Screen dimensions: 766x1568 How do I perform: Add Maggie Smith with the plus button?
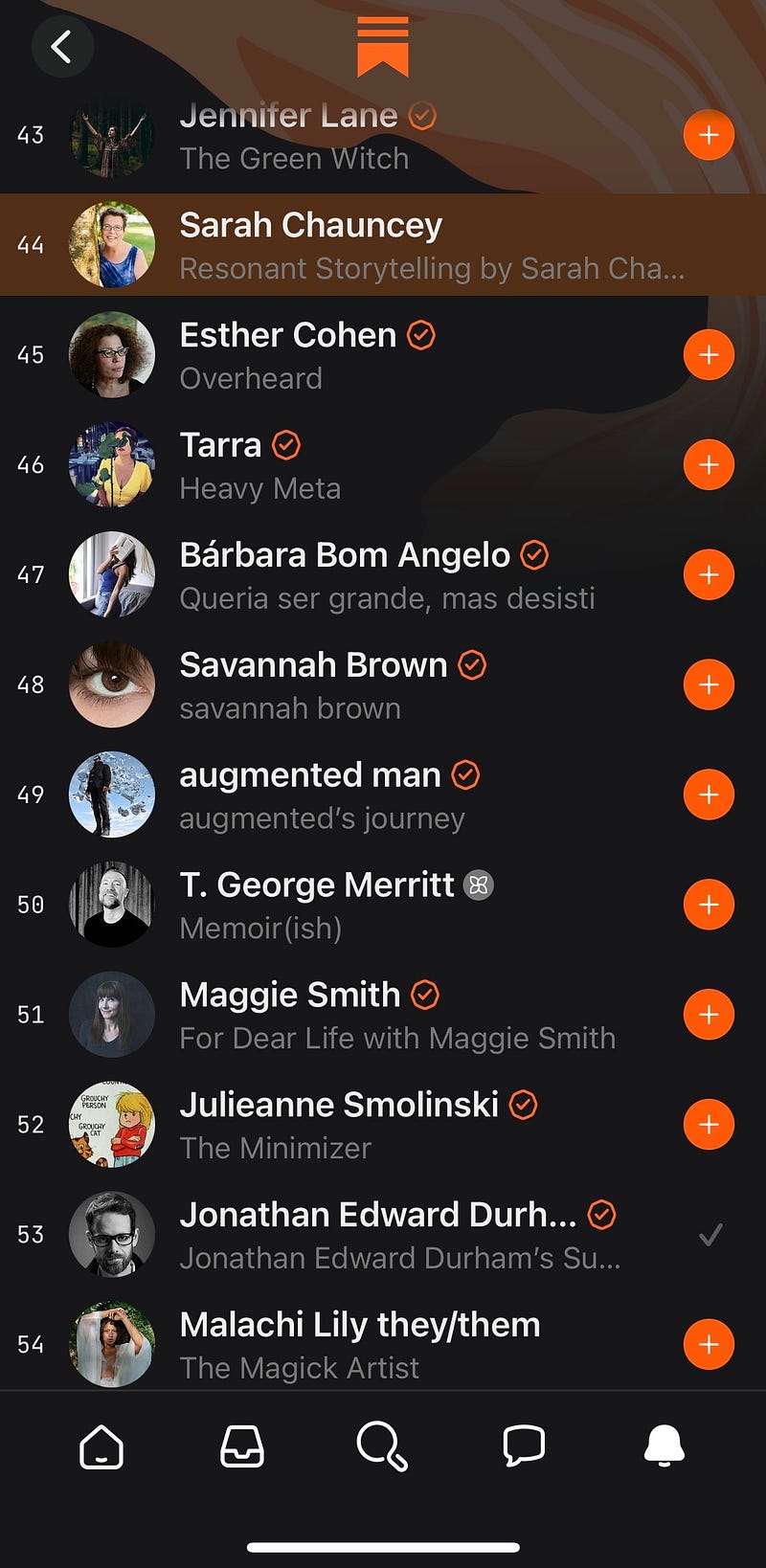click(x=709, y=1015)
